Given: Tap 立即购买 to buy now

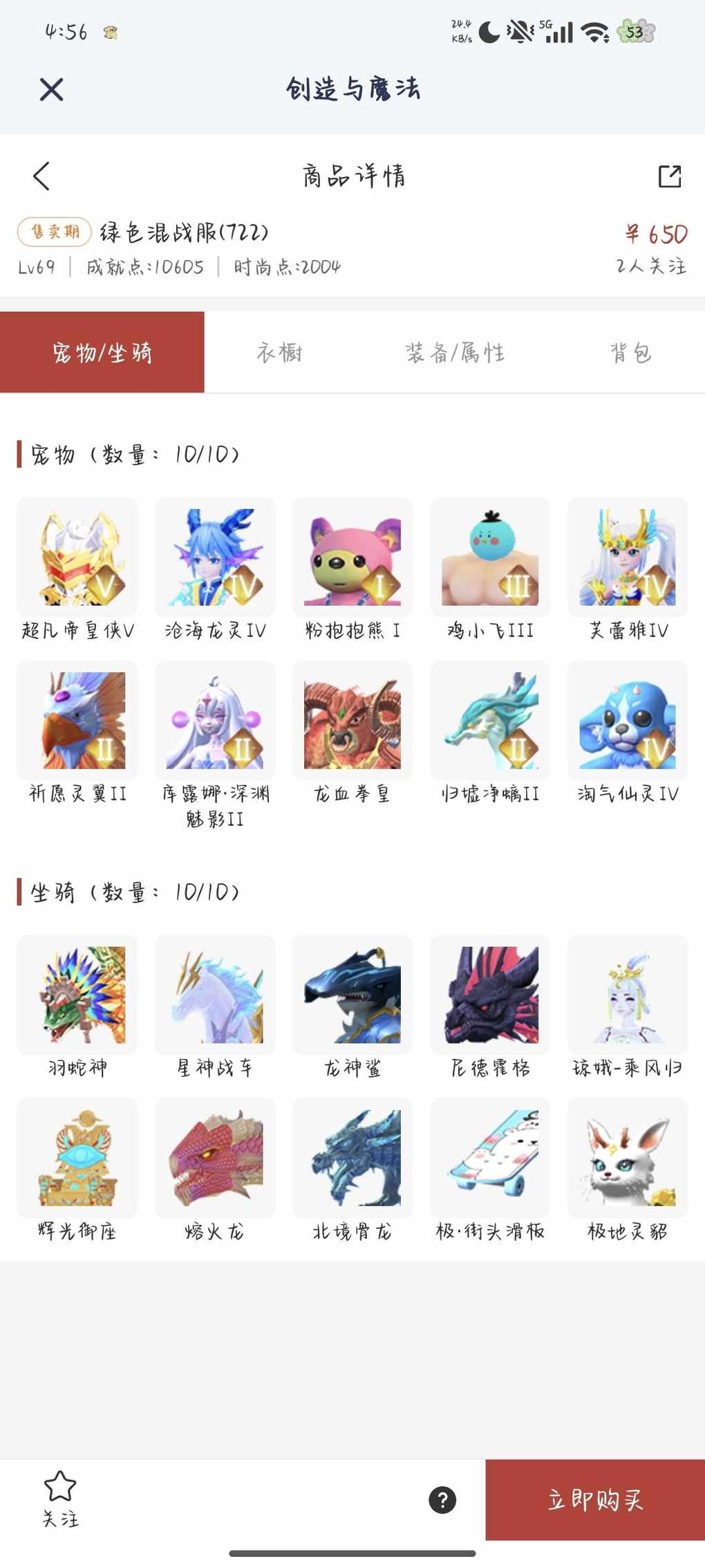Looking at the screenshot, I should 595,1500.
